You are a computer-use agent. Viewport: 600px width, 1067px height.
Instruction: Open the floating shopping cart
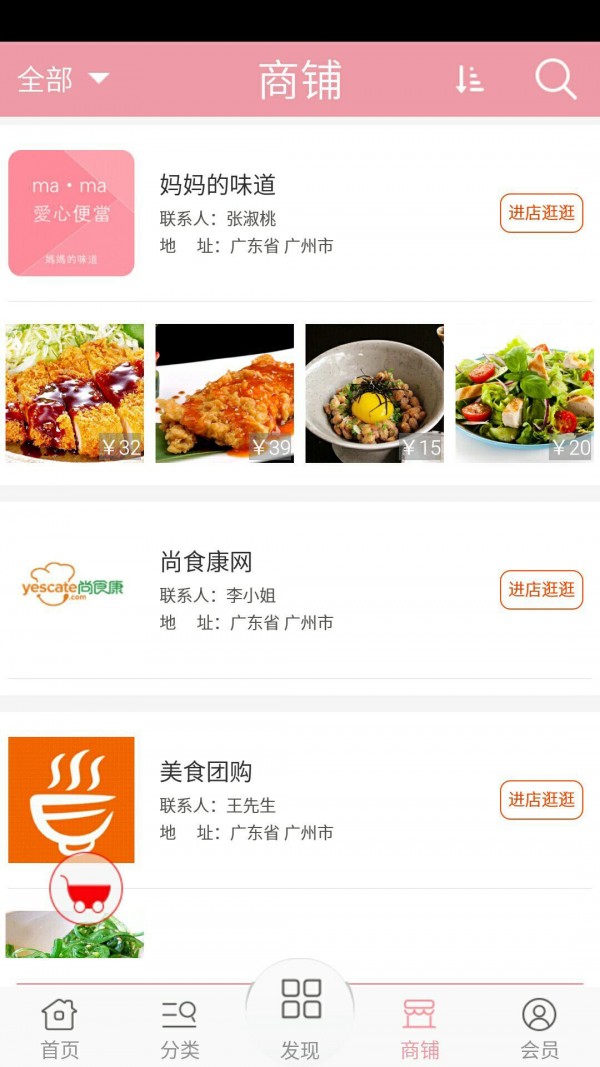[86, 888]
